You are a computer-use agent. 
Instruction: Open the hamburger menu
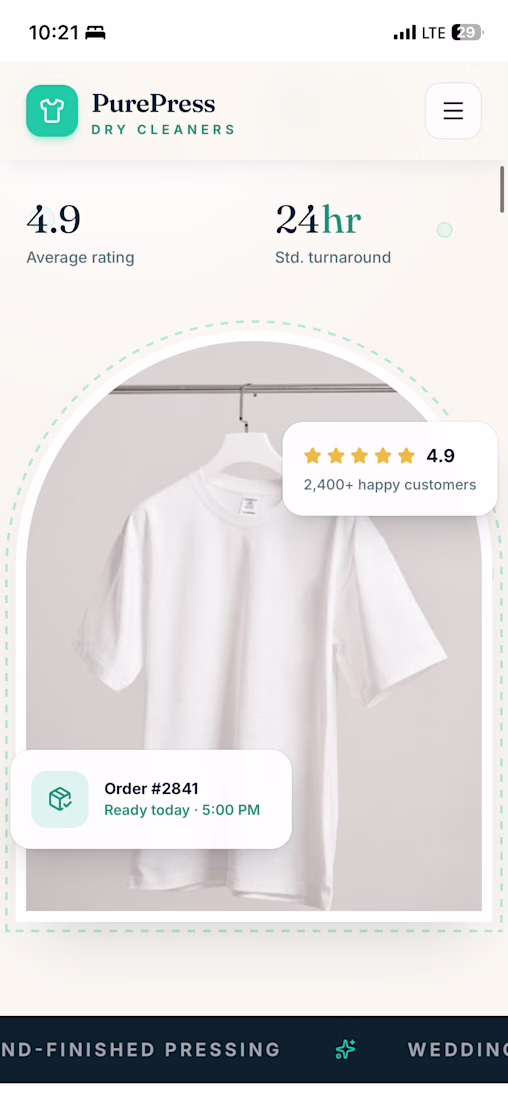click(x=453, y=111)
